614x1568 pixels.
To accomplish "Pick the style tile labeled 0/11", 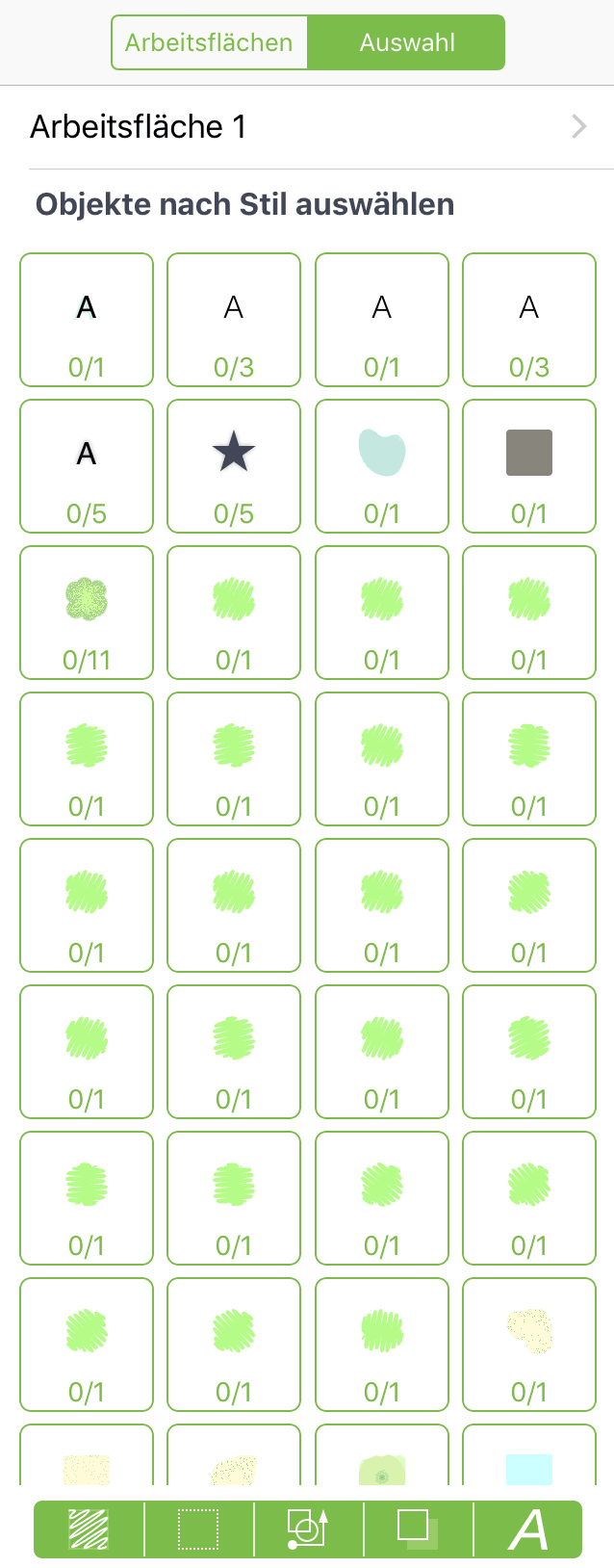I will click(x=87, y=613).
